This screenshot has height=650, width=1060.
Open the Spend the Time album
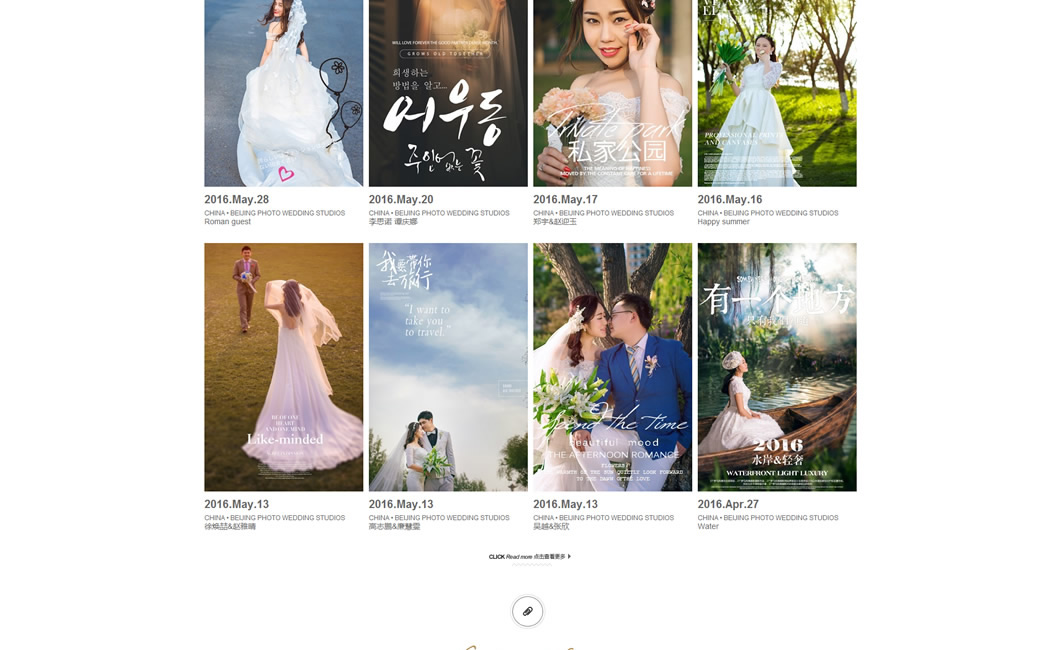(x=612, y=367)
